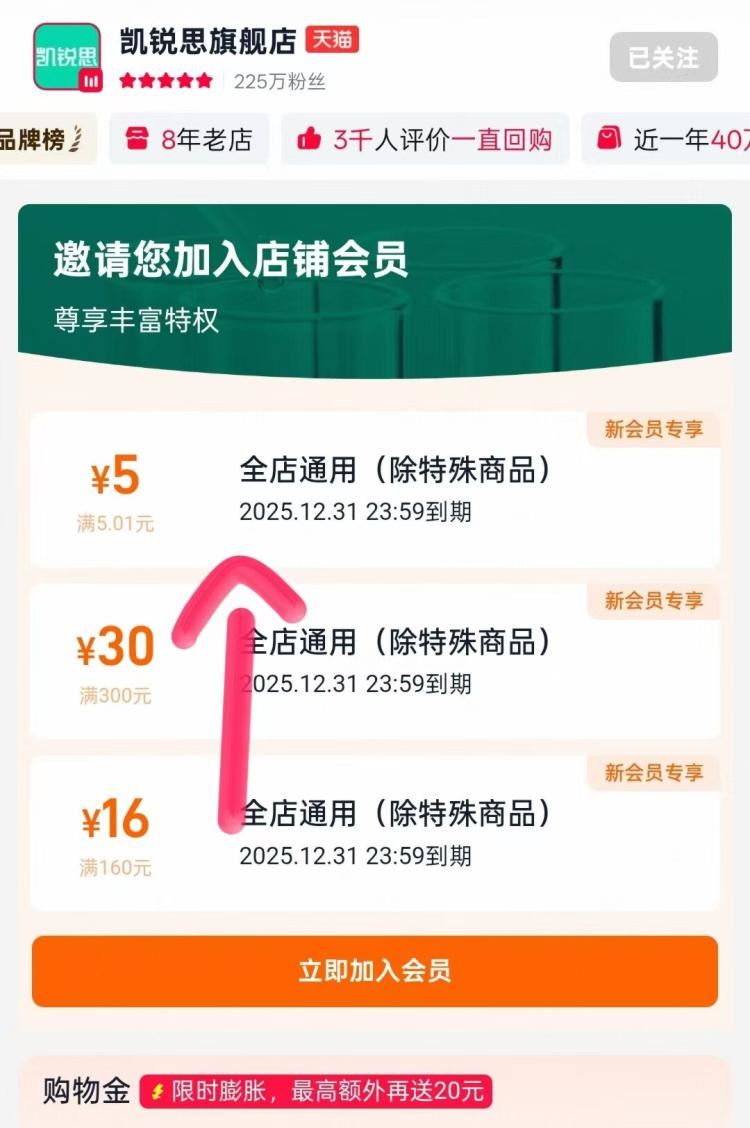Select the ¥16 满160元 coupon

coord(375,834)
